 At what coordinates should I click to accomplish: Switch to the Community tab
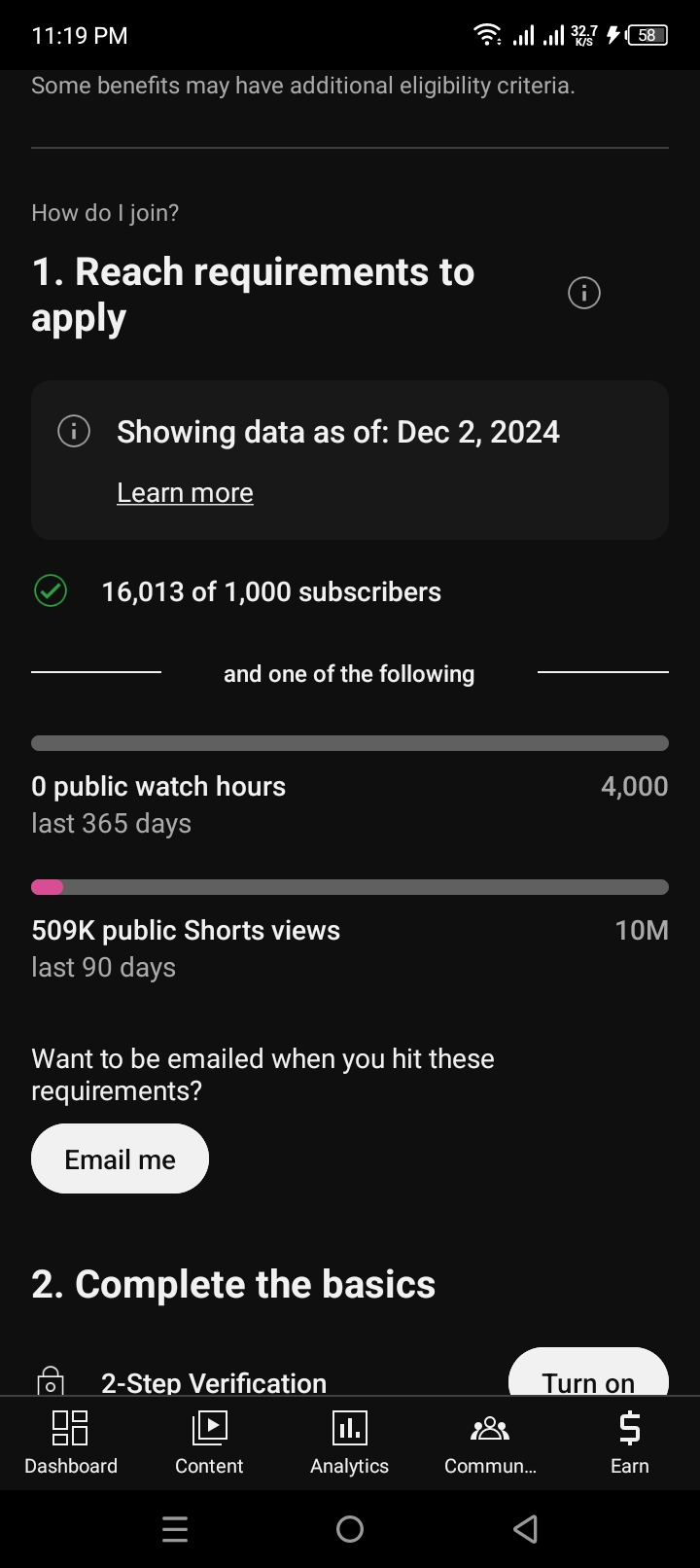click(490, 1443)
